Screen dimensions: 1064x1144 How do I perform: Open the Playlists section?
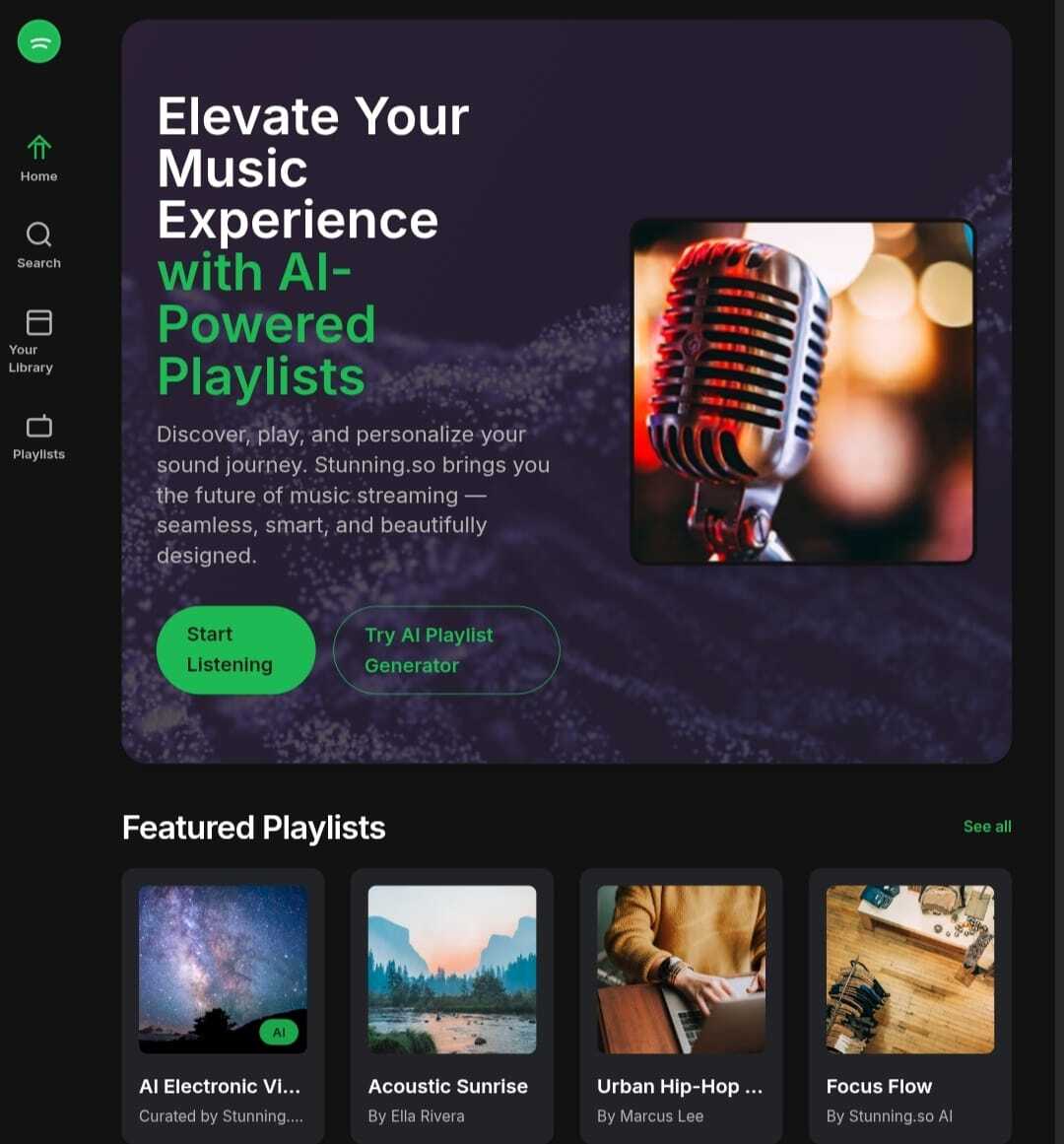click(x=39, y=437)
